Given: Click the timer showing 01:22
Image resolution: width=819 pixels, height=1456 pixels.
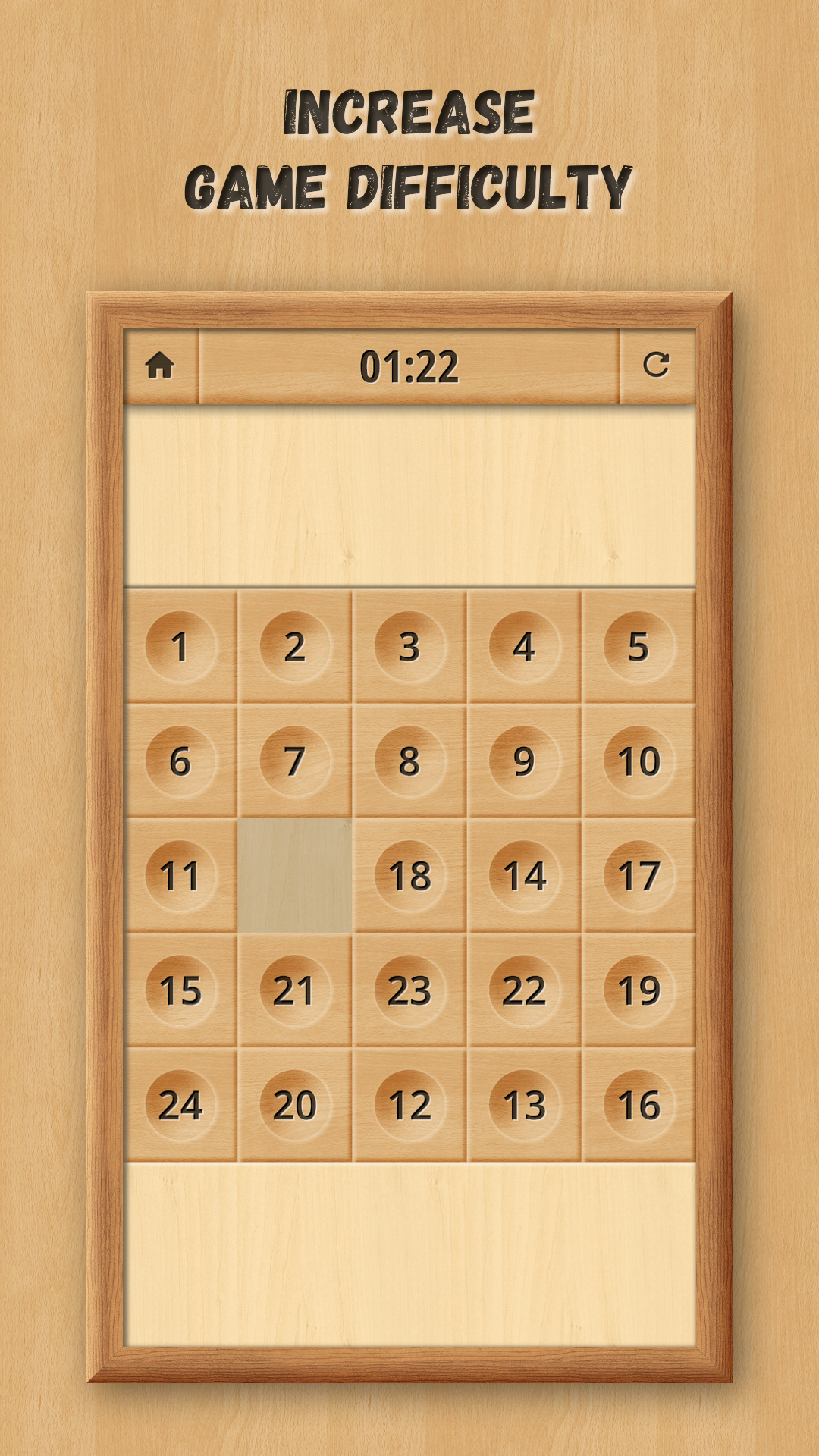Looking at the screenshot, I should pyautogui.click(x=409, y=365).
